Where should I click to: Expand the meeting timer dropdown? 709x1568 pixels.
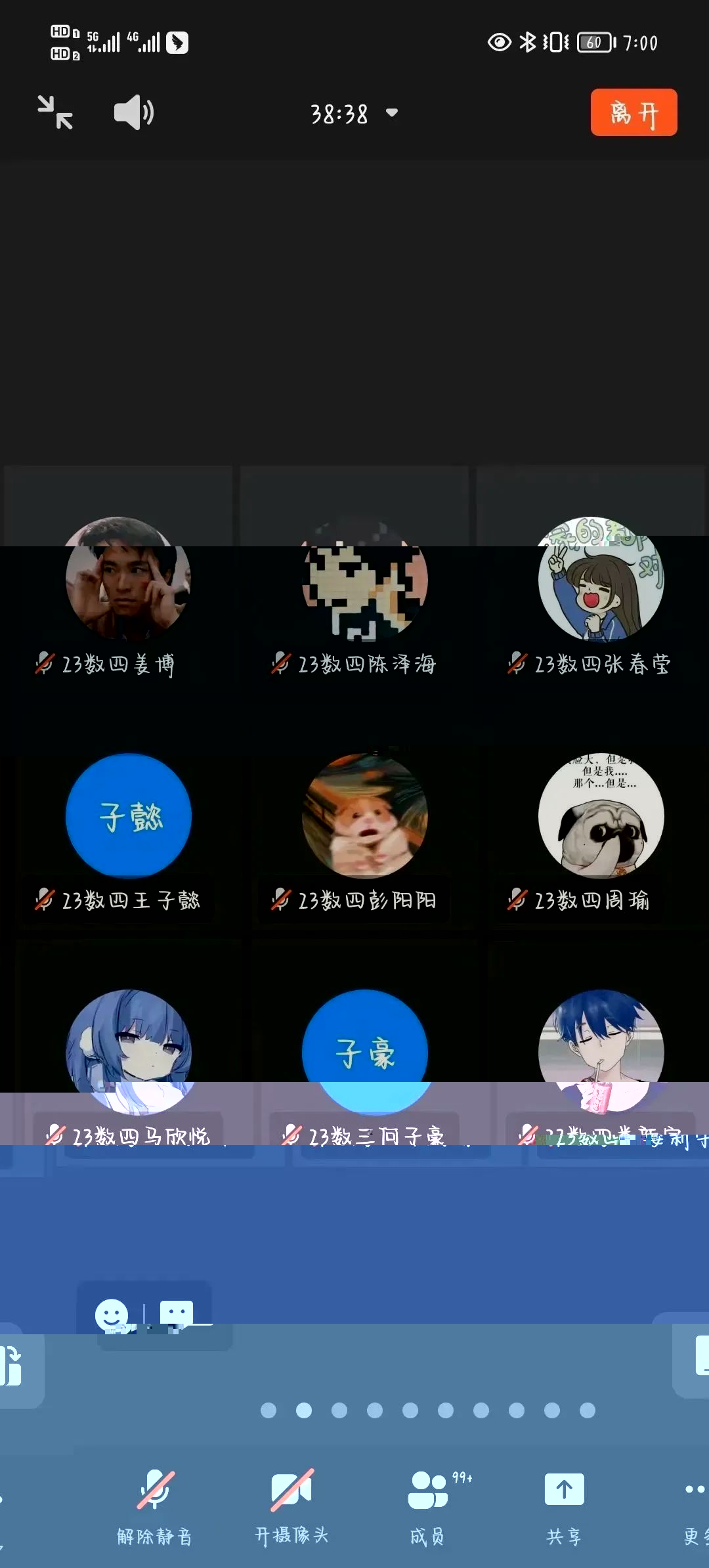tap(354, 114)
